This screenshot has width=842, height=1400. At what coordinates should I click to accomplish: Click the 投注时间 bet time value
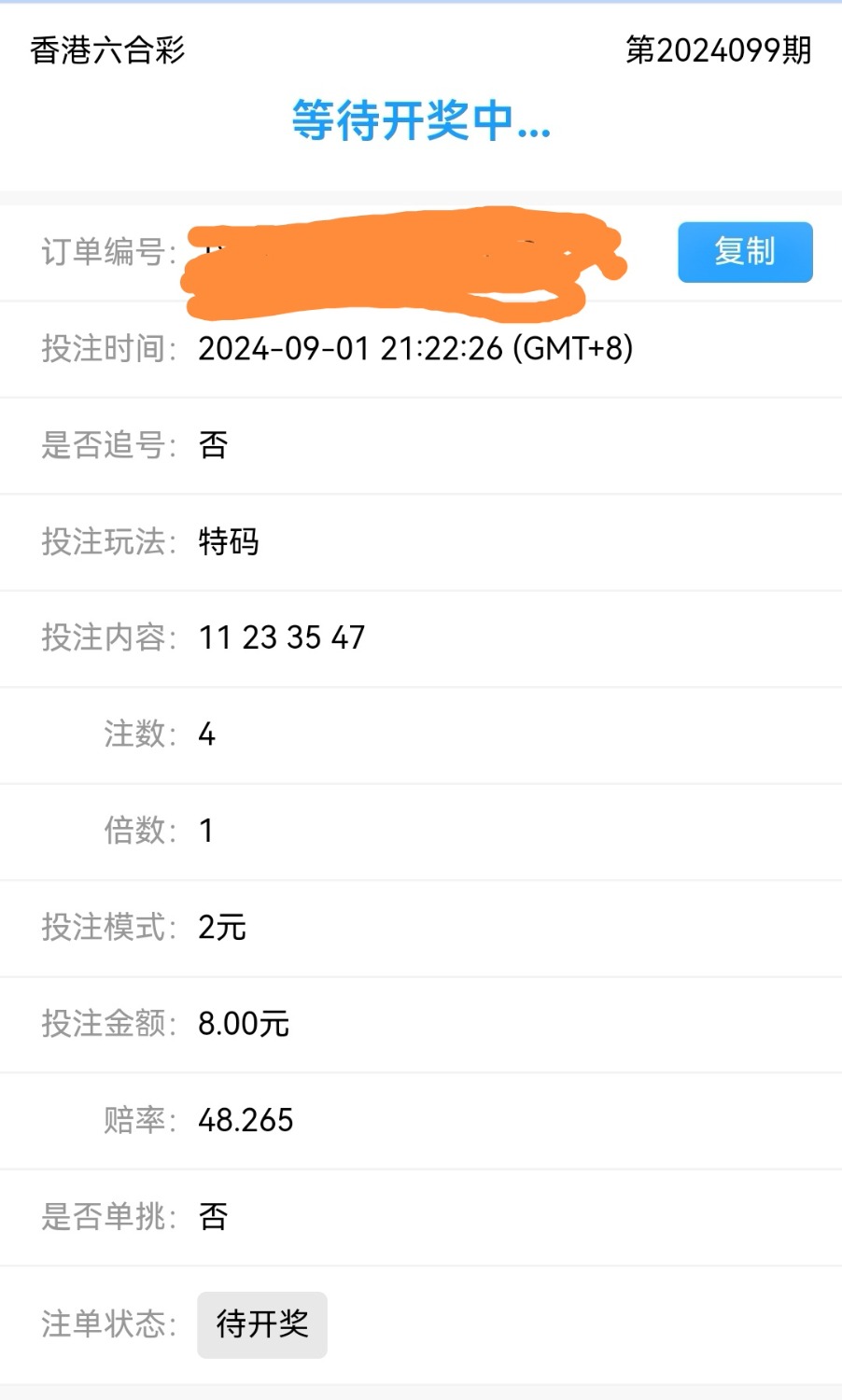click(x=414, y=348)
